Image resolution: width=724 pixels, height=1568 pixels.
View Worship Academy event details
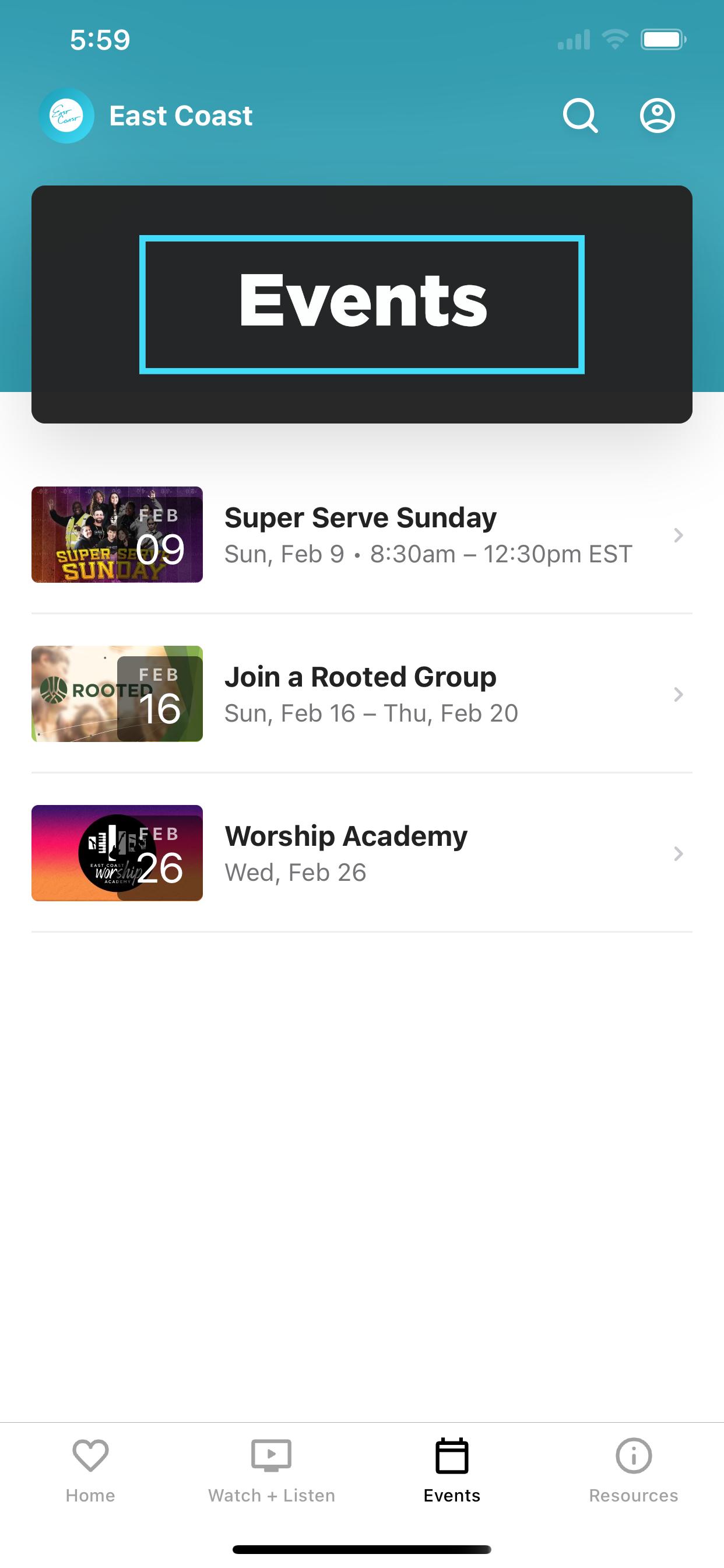362,853
